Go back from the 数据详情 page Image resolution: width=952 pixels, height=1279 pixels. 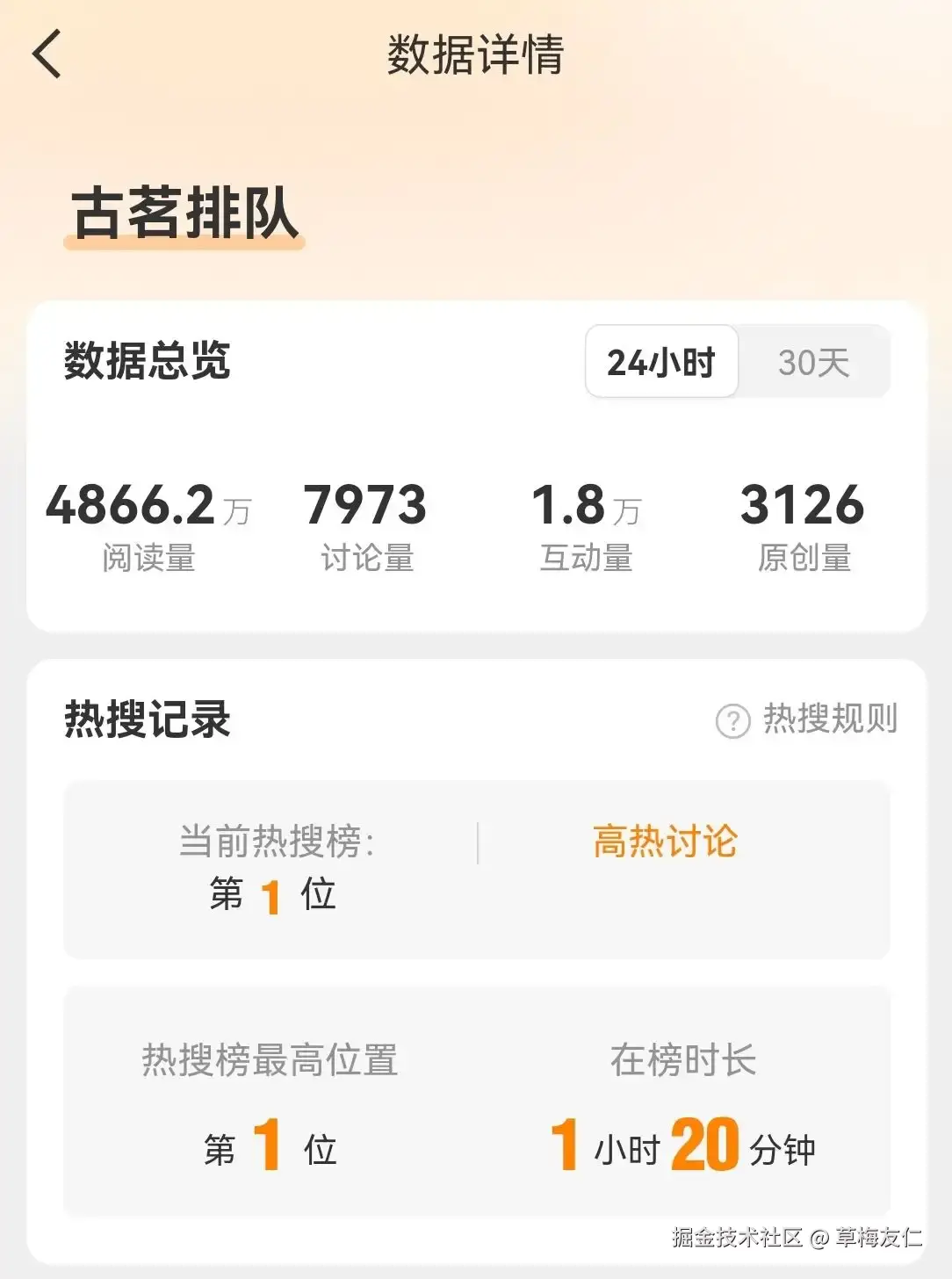(x=47, y=54)
